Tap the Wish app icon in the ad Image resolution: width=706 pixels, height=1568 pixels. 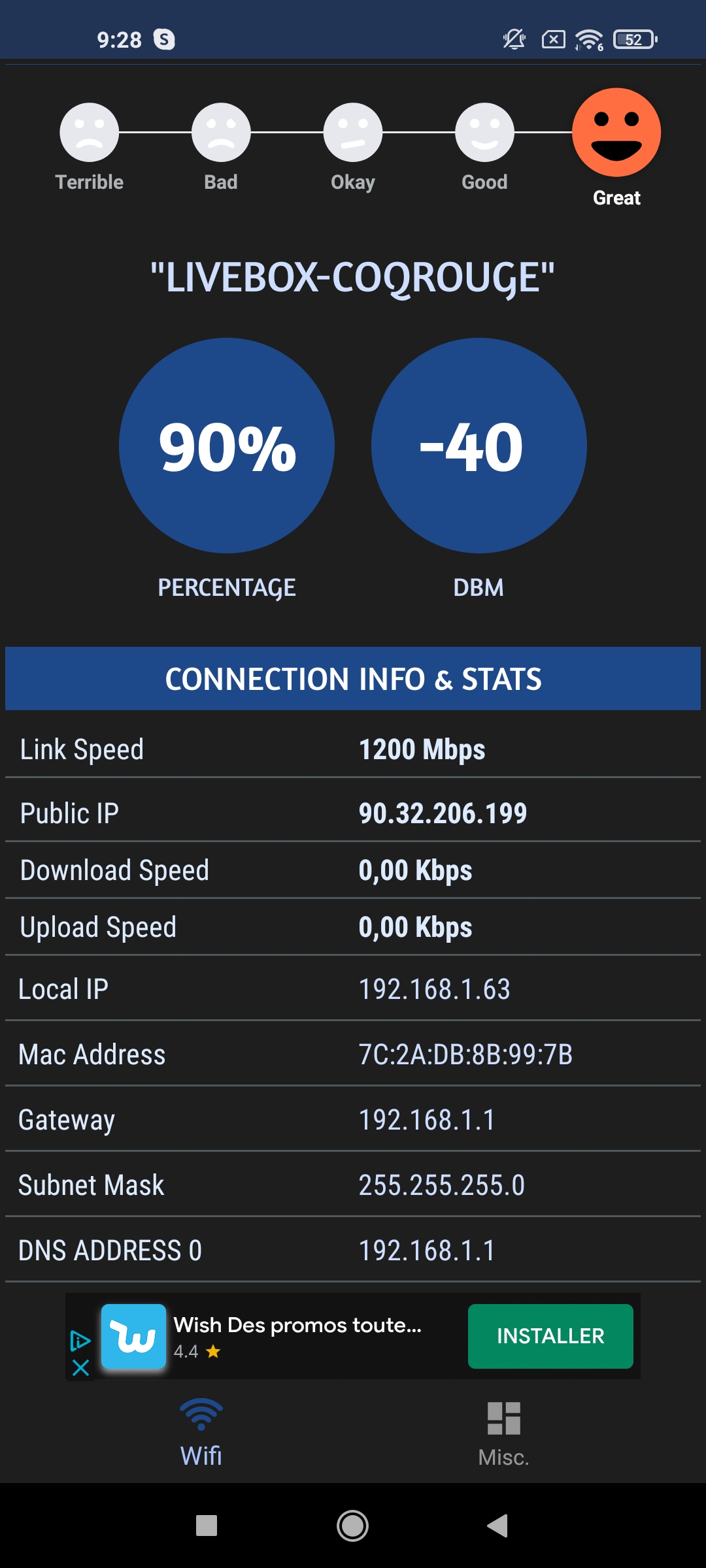point(134,1335)
